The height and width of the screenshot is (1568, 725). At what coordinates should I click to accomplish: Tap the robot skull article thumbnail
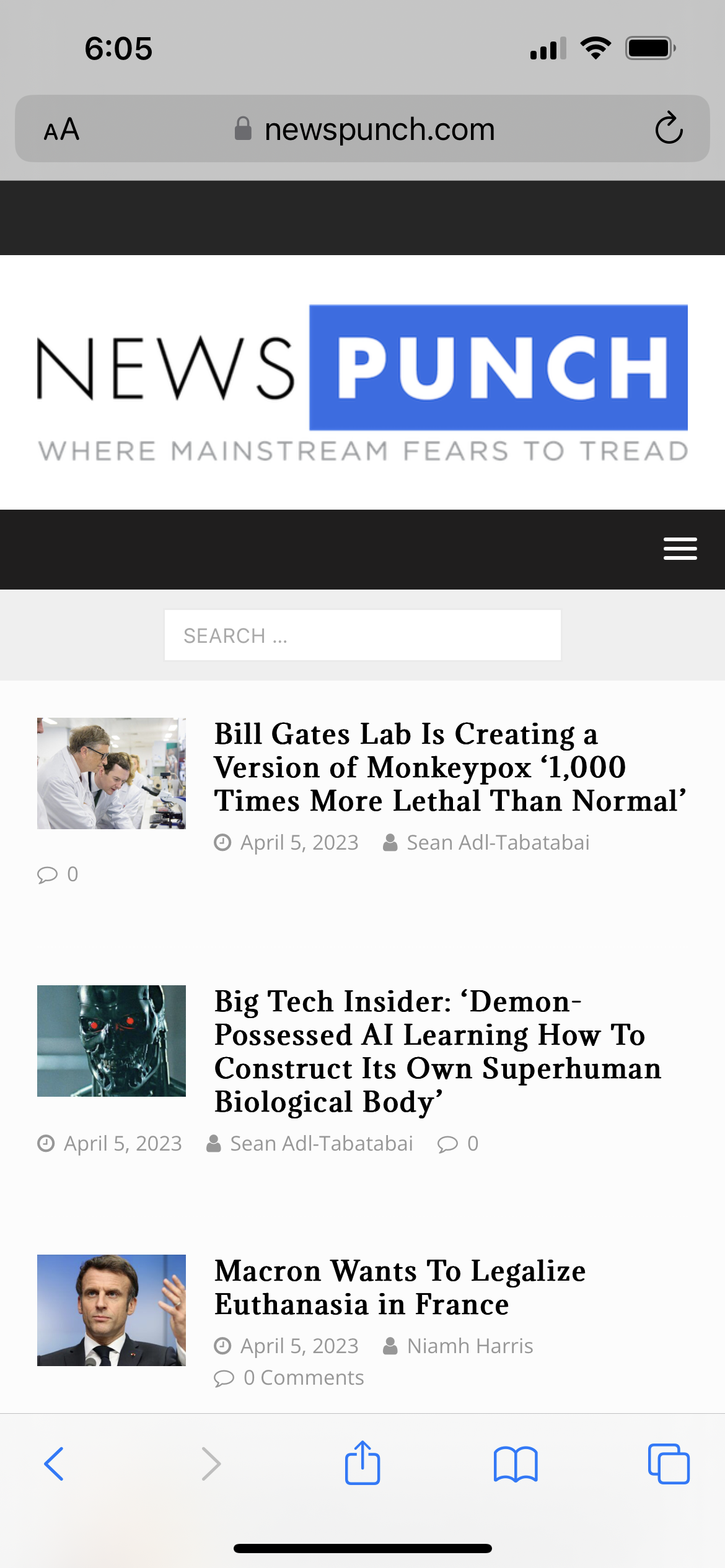click(x=112, y=1041)
